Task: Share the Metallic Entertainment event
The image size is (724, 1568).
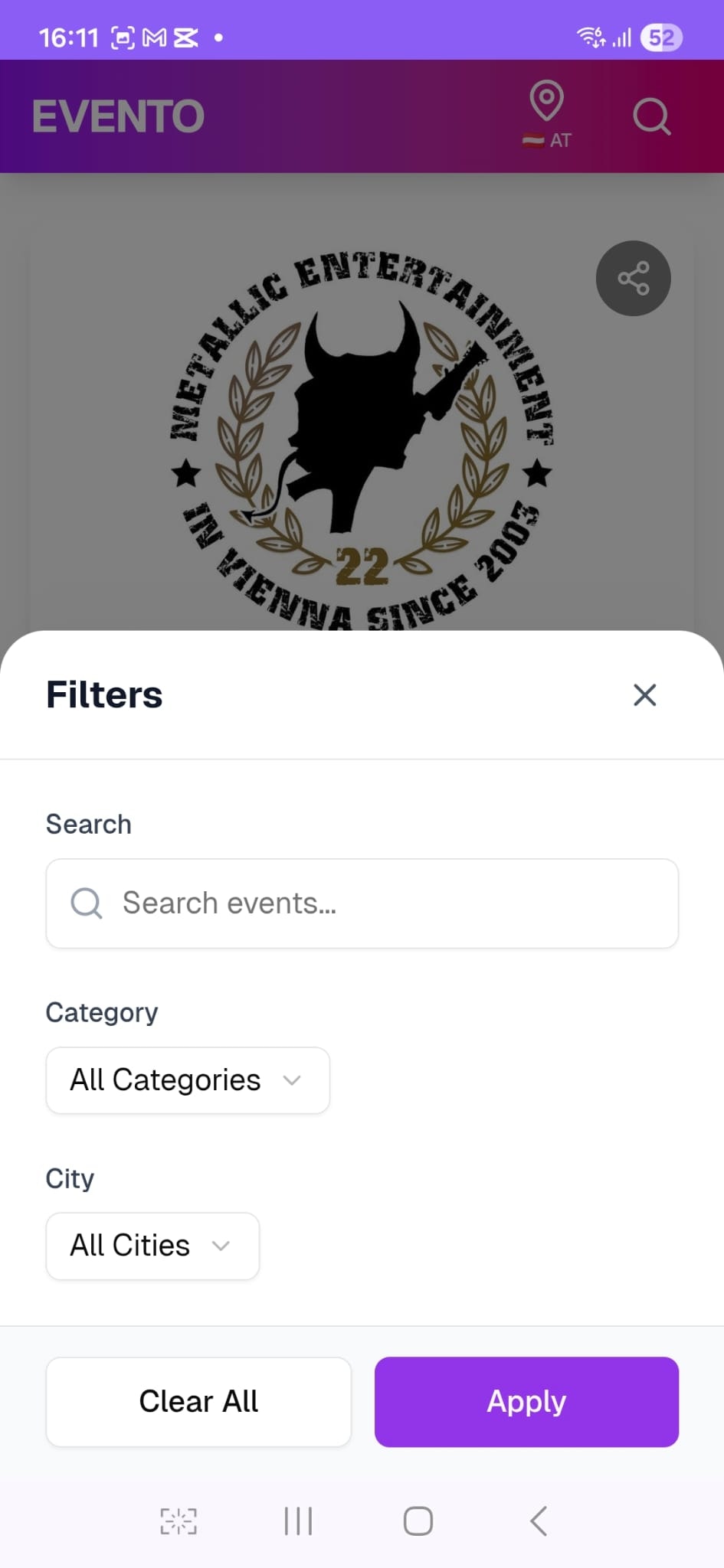Action: pos(633,278)
